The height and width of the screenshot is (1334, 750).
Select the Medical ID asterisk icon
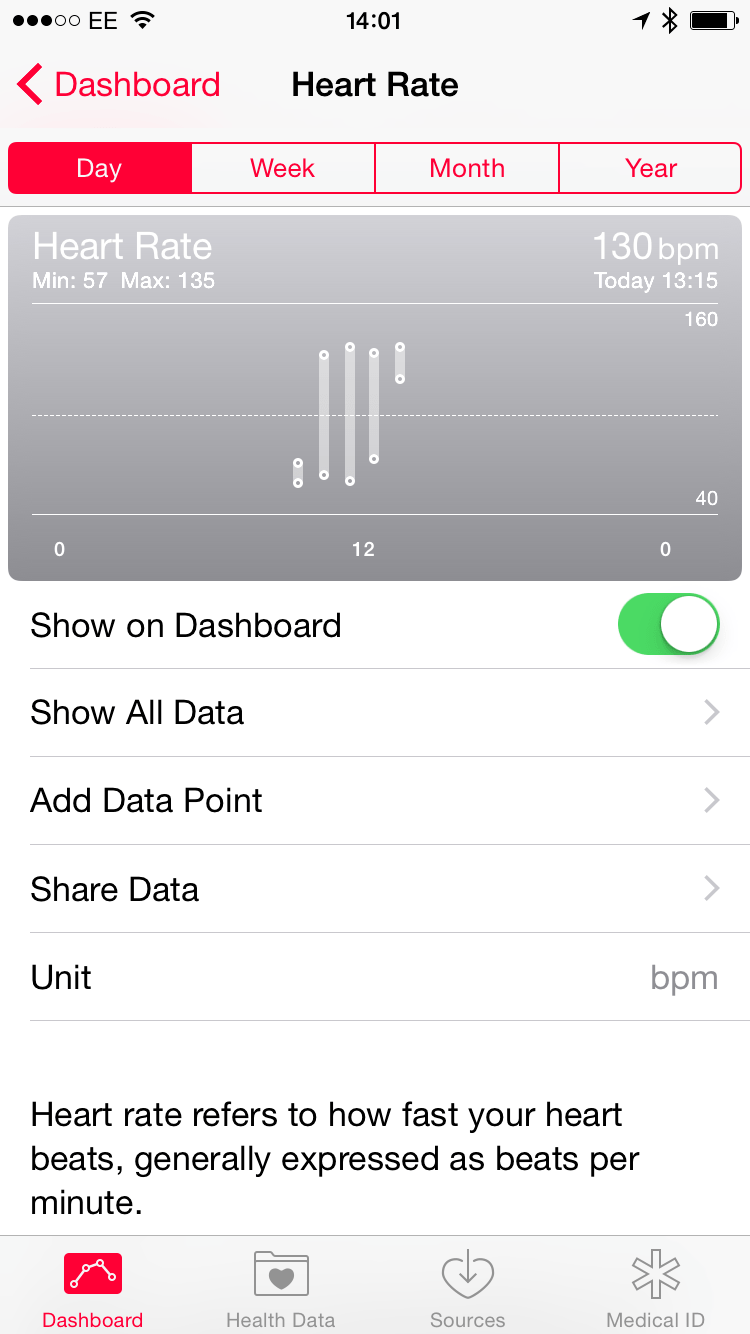pyautogui.click(x=655, y=1274)
